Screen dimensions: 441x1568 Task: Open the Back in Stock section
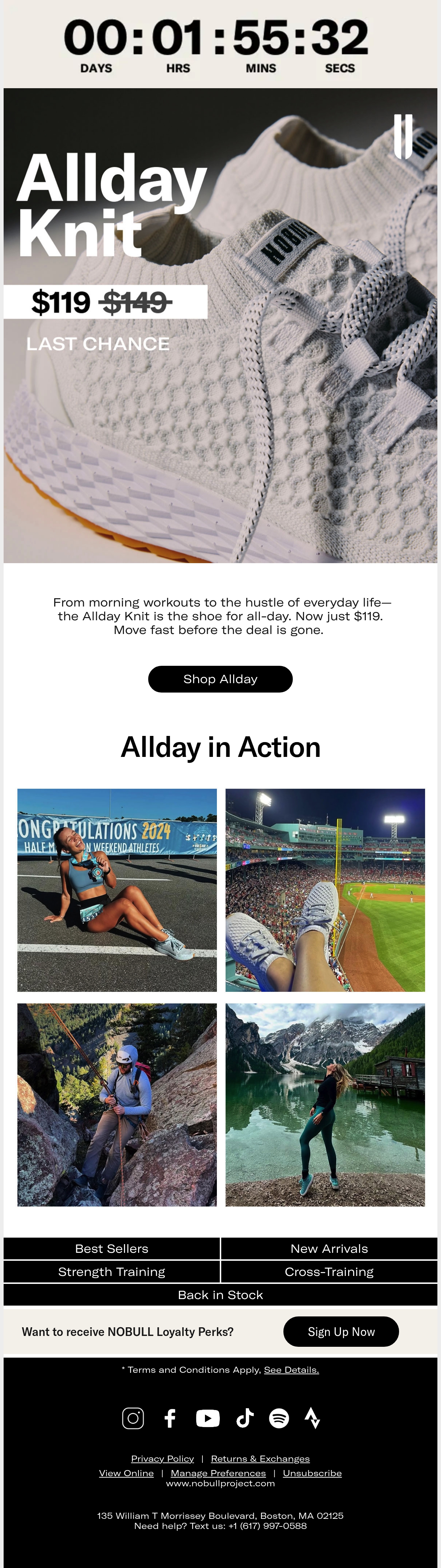[x=220, y=1295]
